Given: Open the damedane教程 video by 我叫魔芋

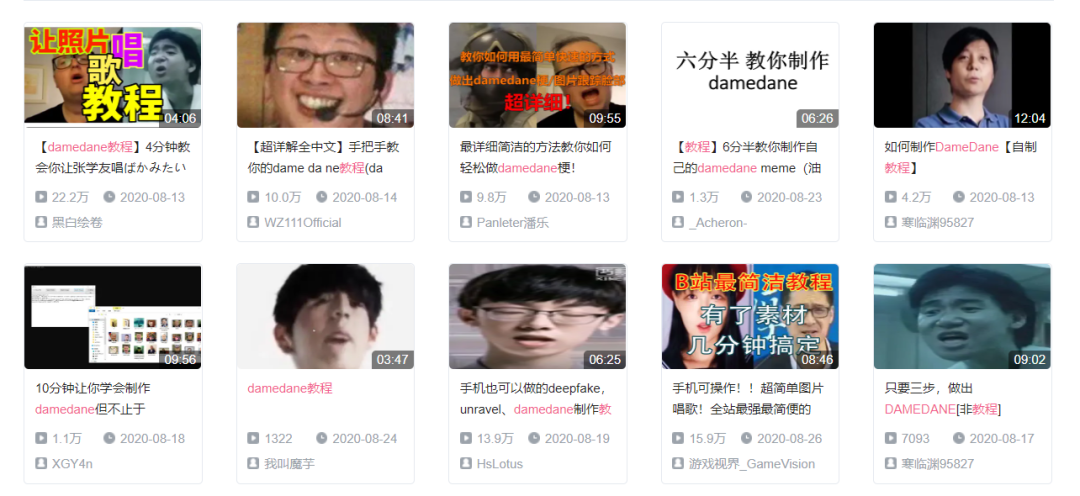Looking at the screenshot, I should click(x=325, y=317).
